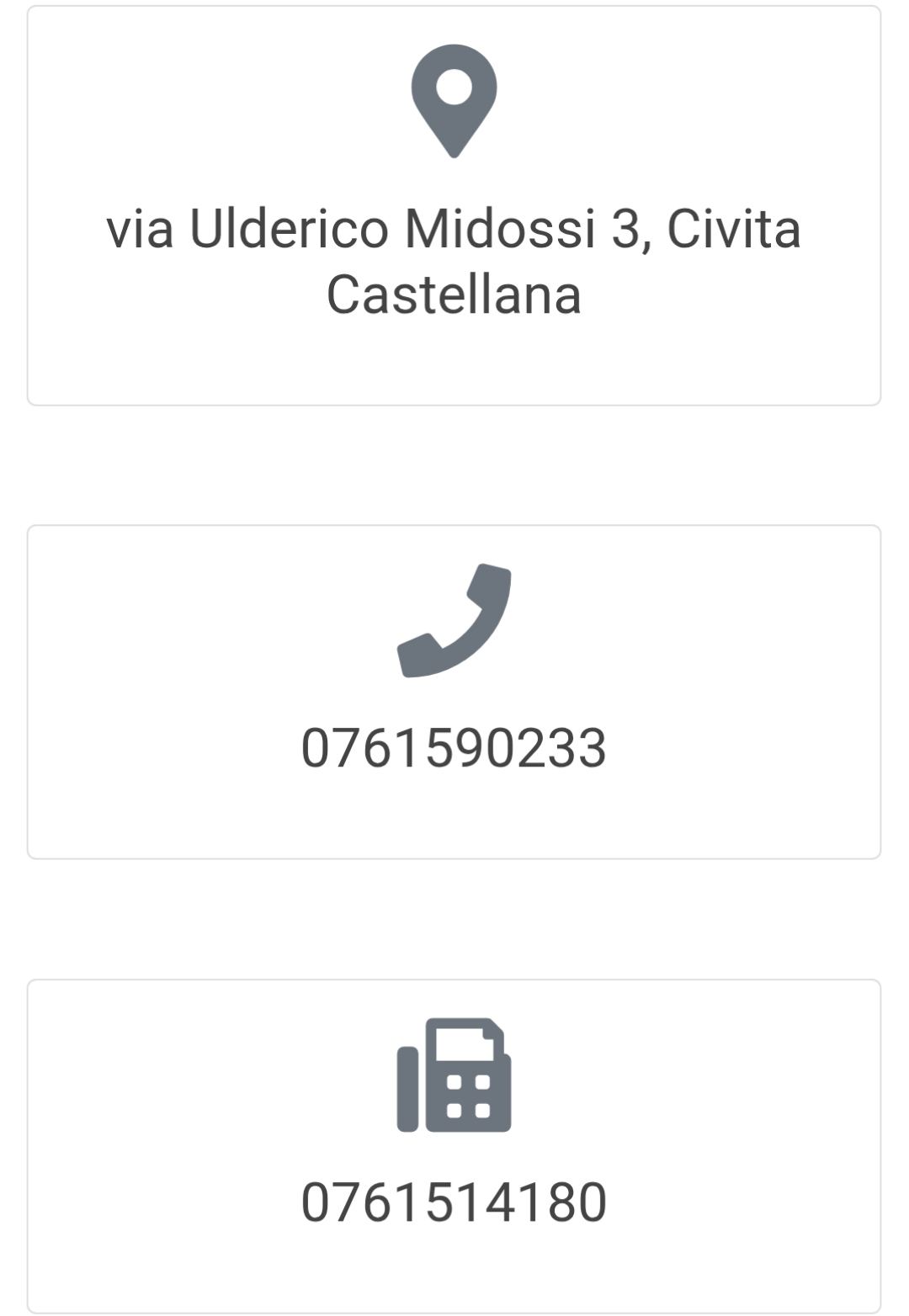This screenshot has height=1316, width=909.
Task: Call the phone number 0761590233
Action: click(x=454, y=746)
